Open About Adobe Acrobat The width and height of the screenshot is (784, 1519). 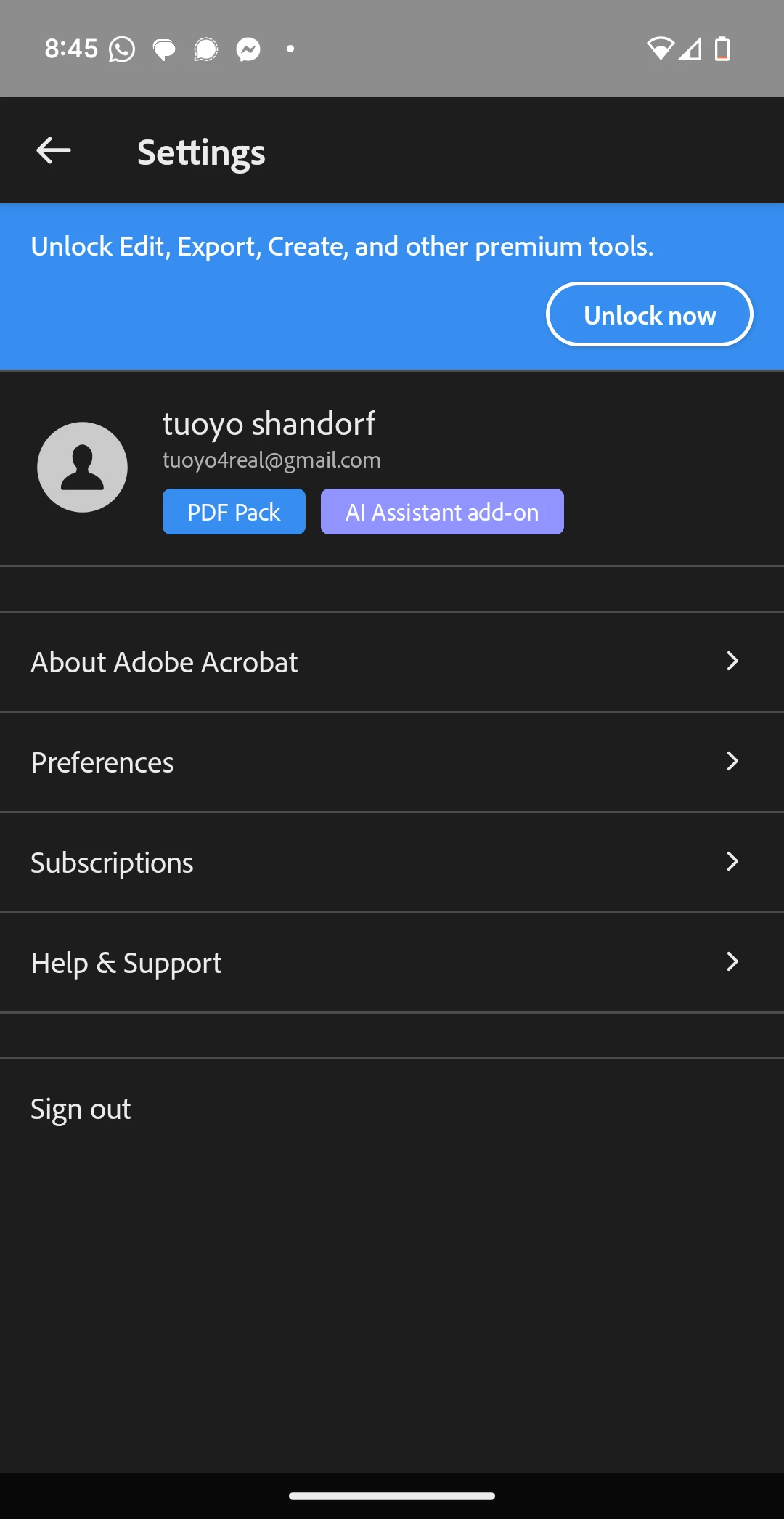click(392, 661)
